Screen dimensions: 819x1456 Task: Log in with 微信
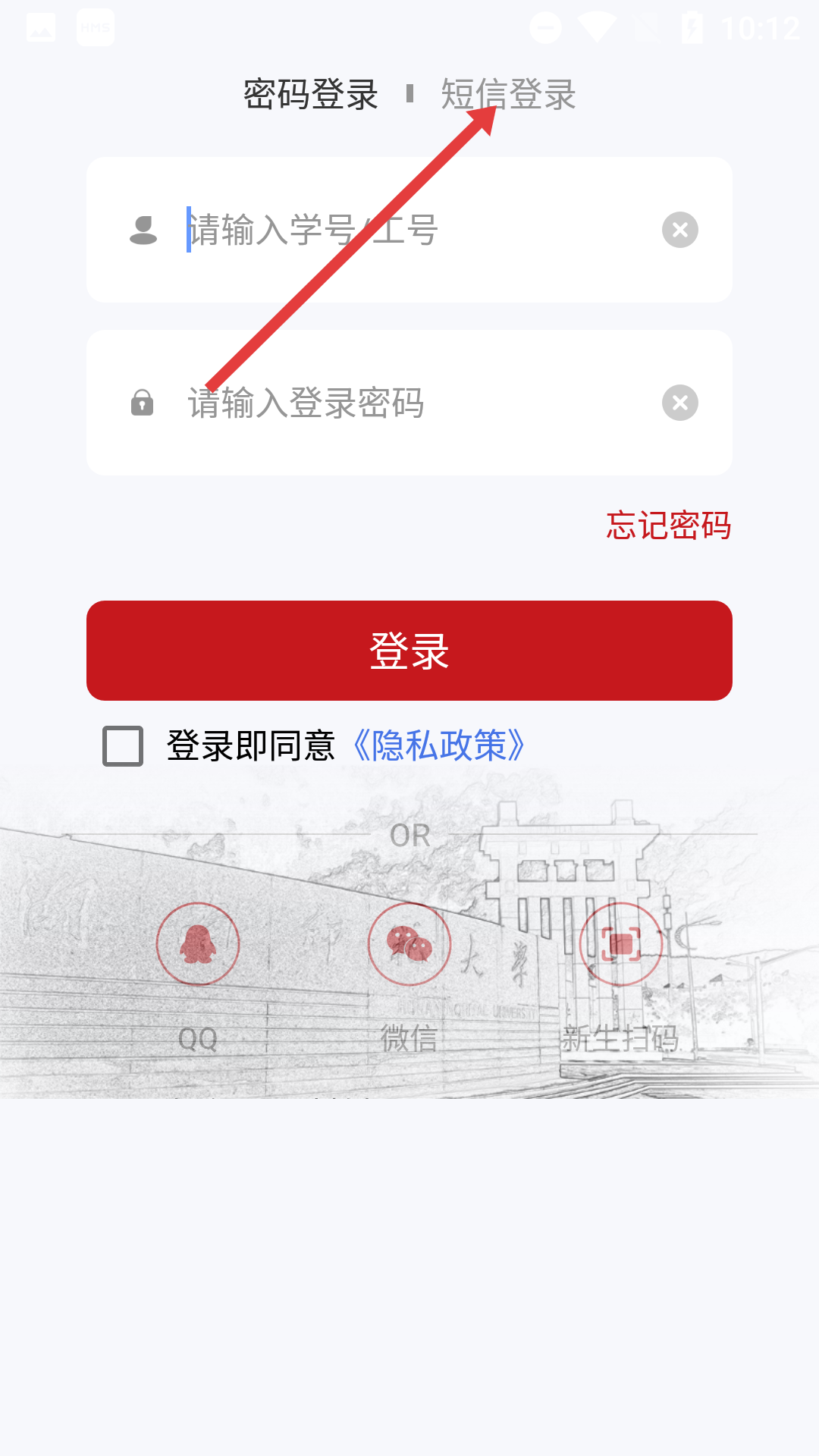coord(409,944)
